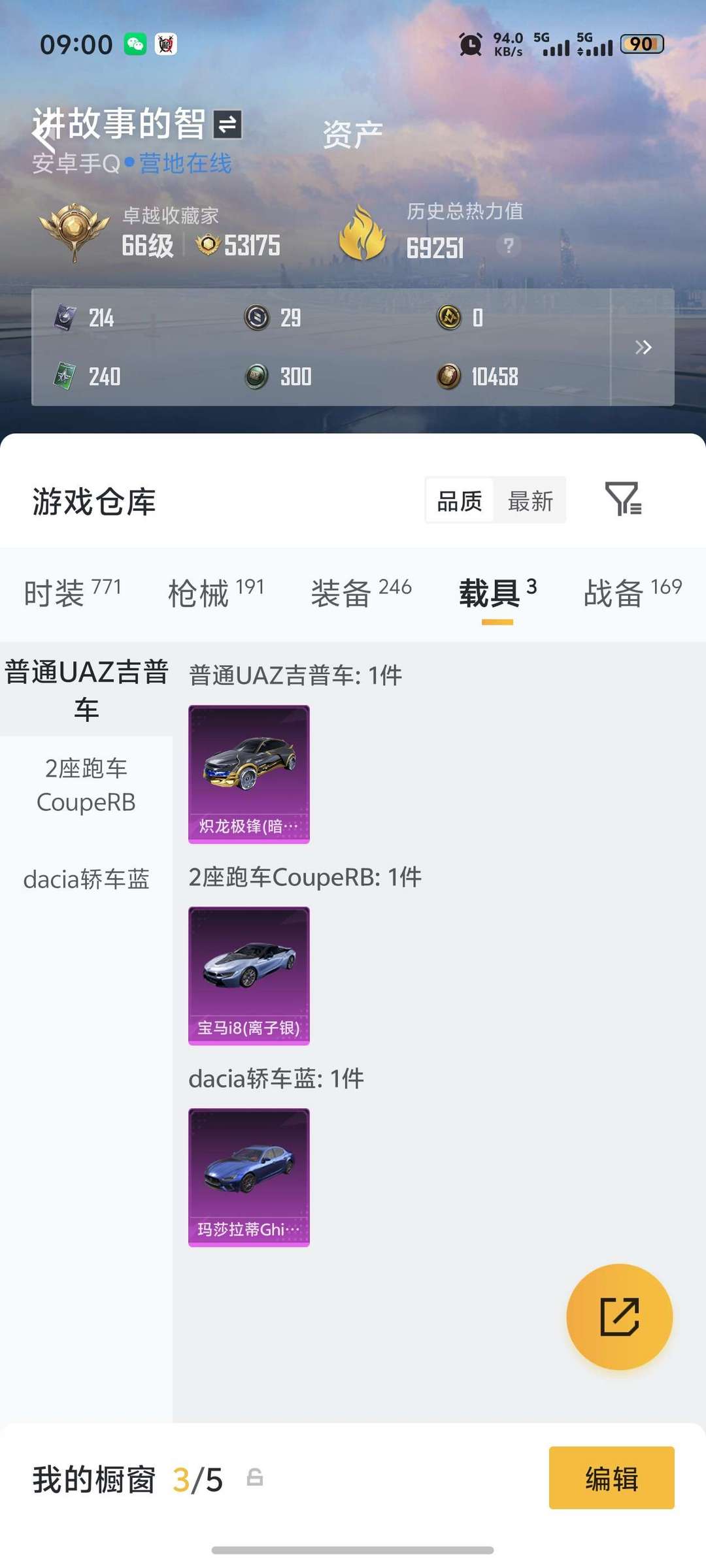
Task: Select the 品质 sort option
Action: point(459,501)
